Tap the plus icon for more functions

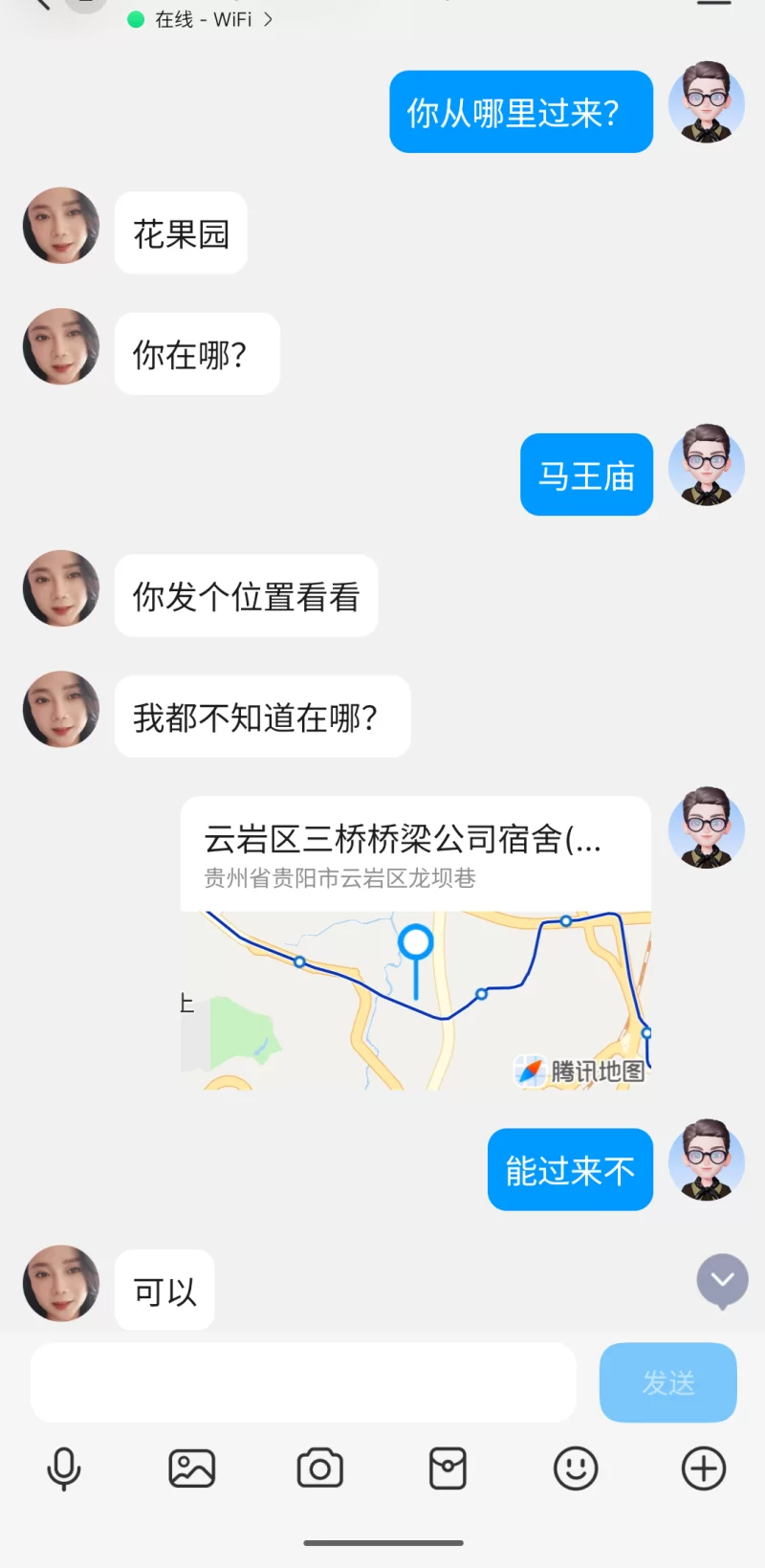tap(703, 1469)
